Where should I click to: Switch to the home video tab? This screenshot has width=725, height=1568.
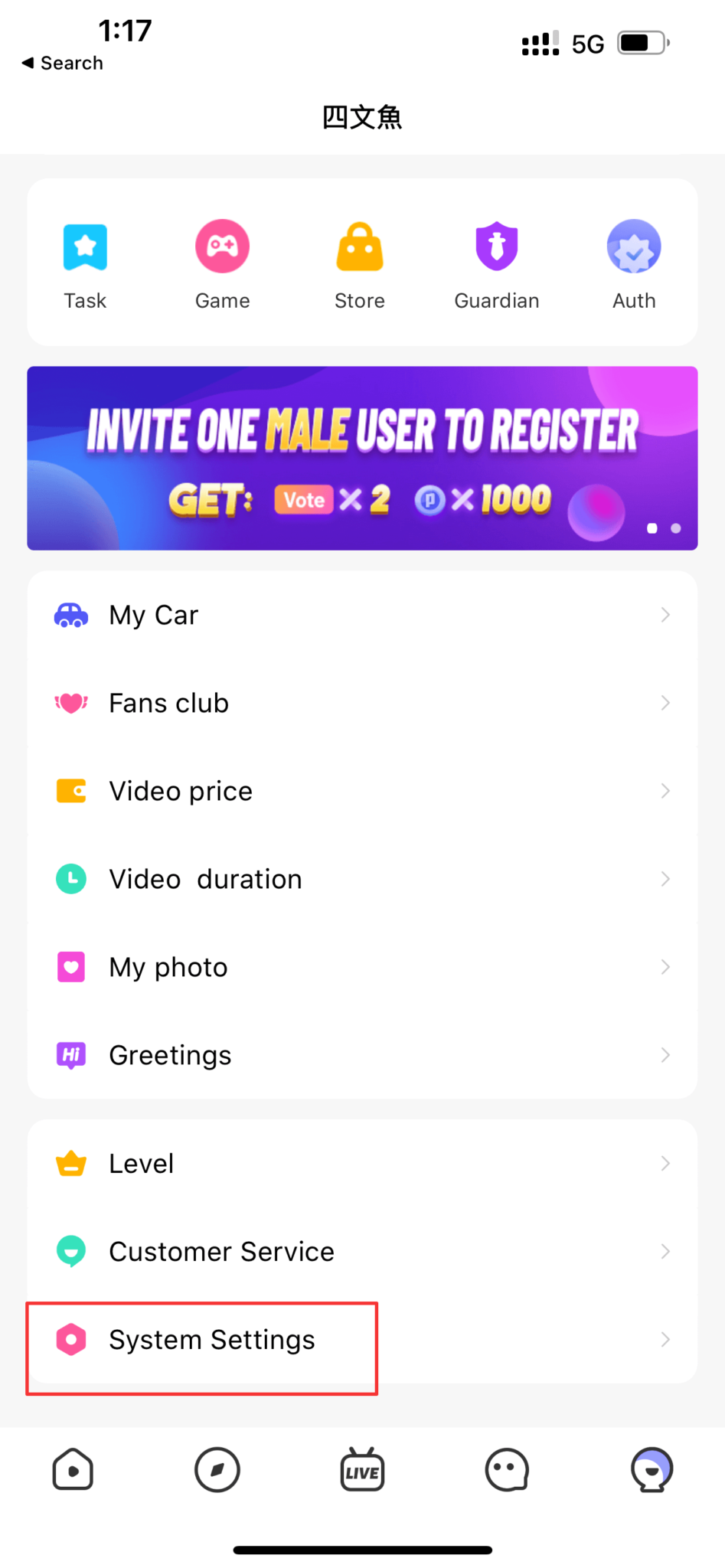coord(73,1470)
